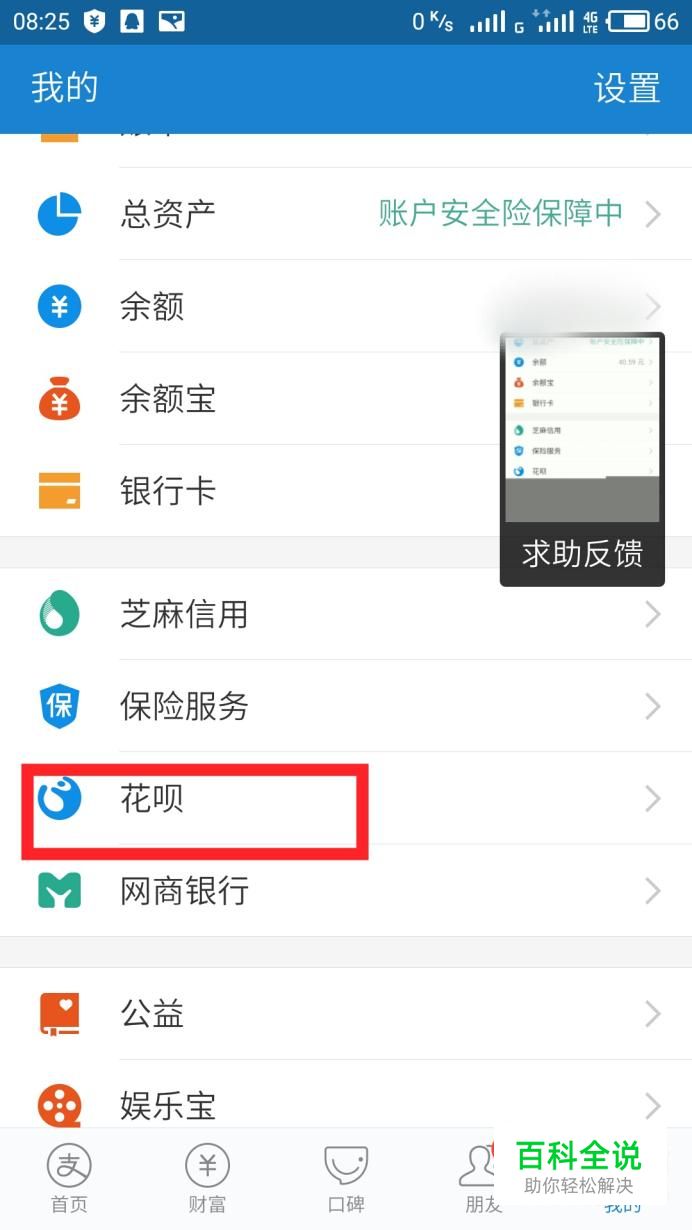Open the 银行卡 row
692x1230 pixels.
tap(250, 491)
